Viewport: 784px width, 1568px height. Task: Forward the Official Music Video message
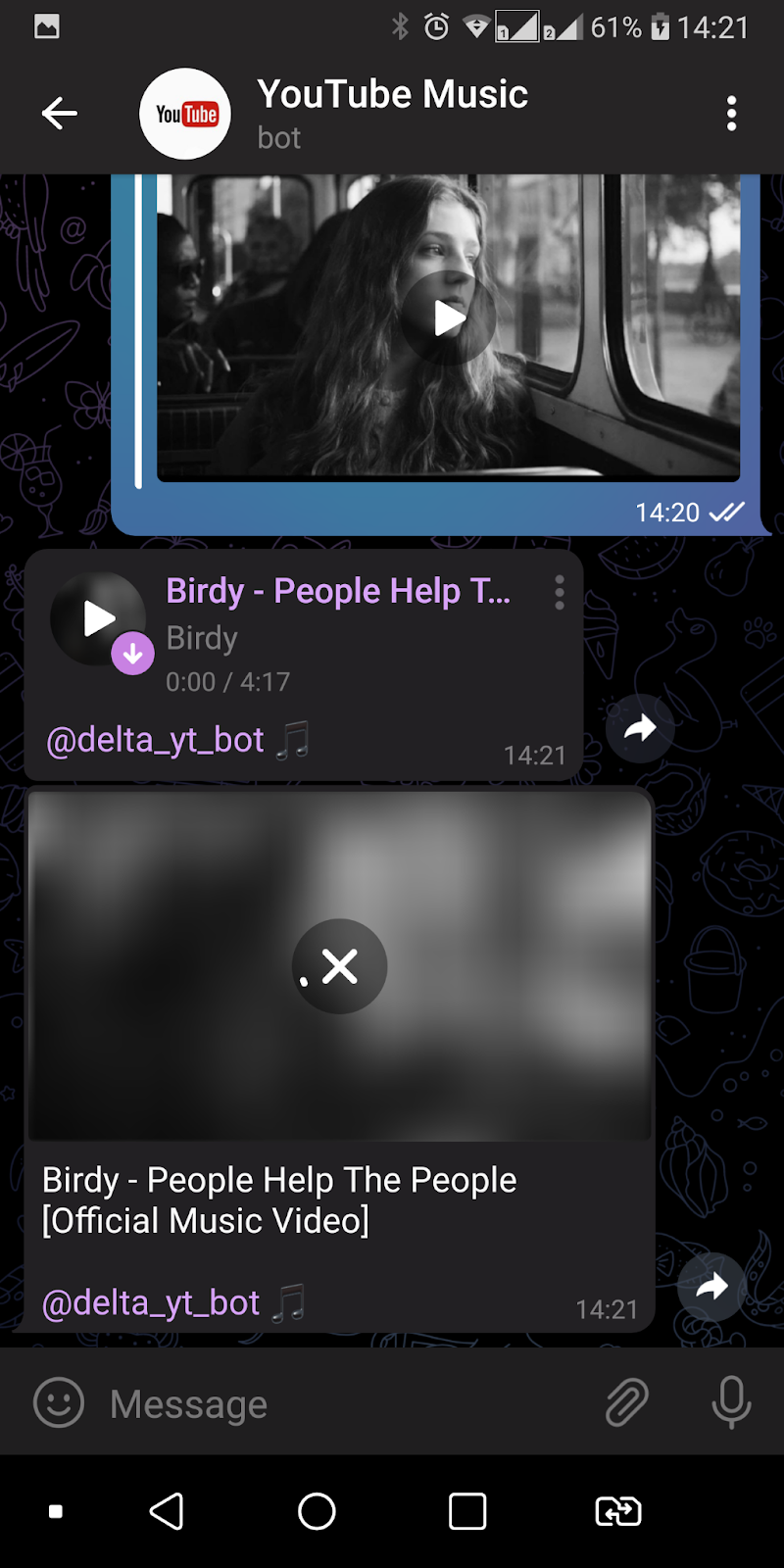pyautogui.click(x=711, y=1287)
